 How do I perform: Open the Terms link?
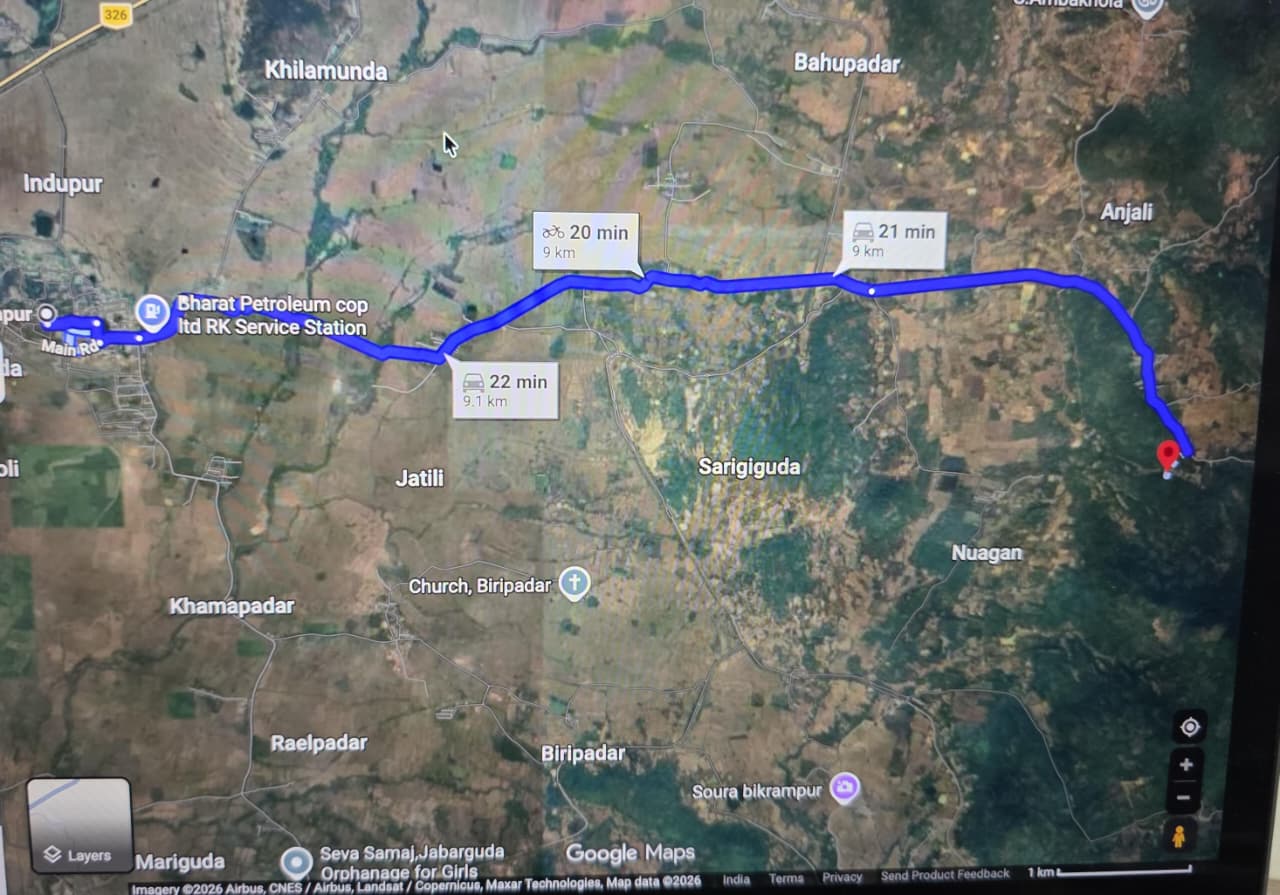pyautogui.click(x=785, y=878)
